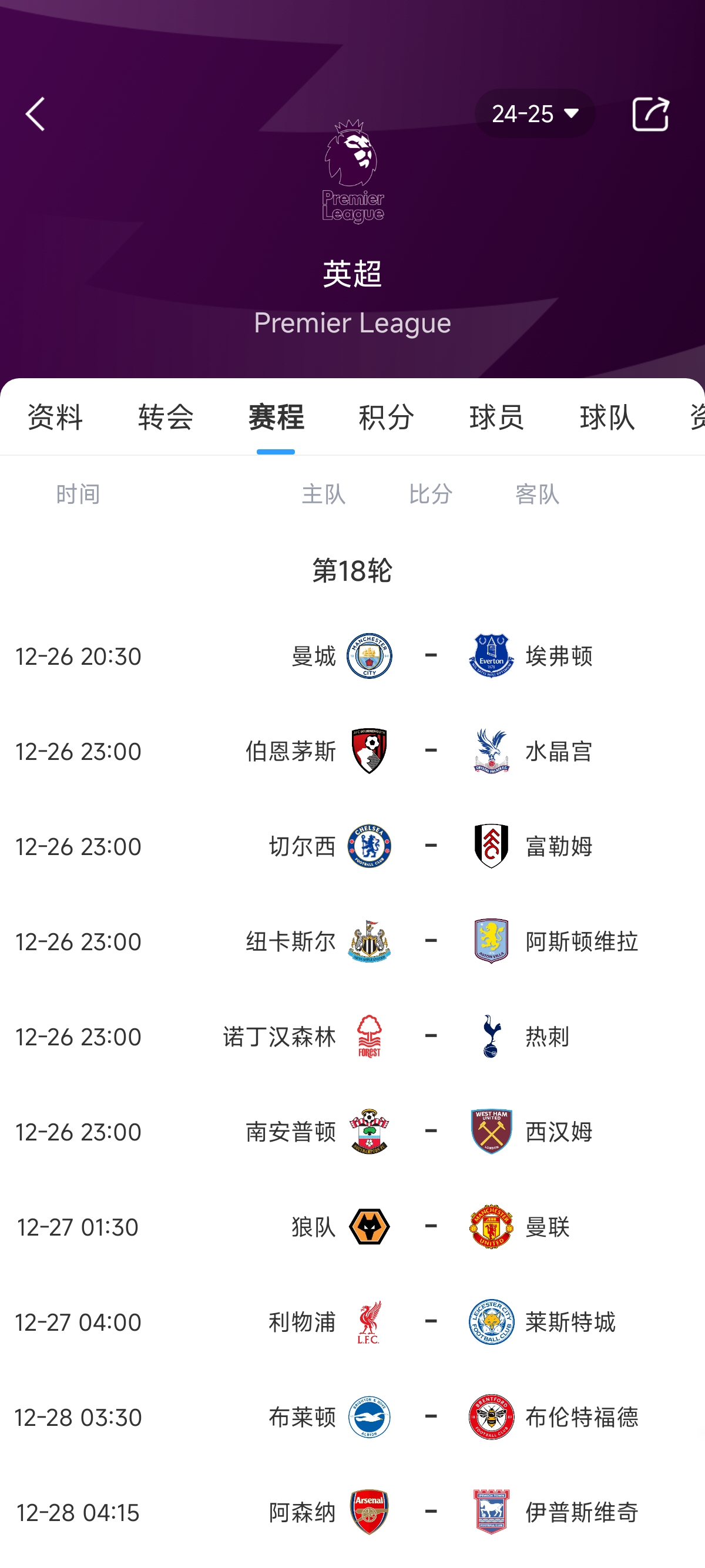Switch to the 转会 tab
This screenshot has width=705, height=1568.
pyautogui.click(x=166, y=418)
